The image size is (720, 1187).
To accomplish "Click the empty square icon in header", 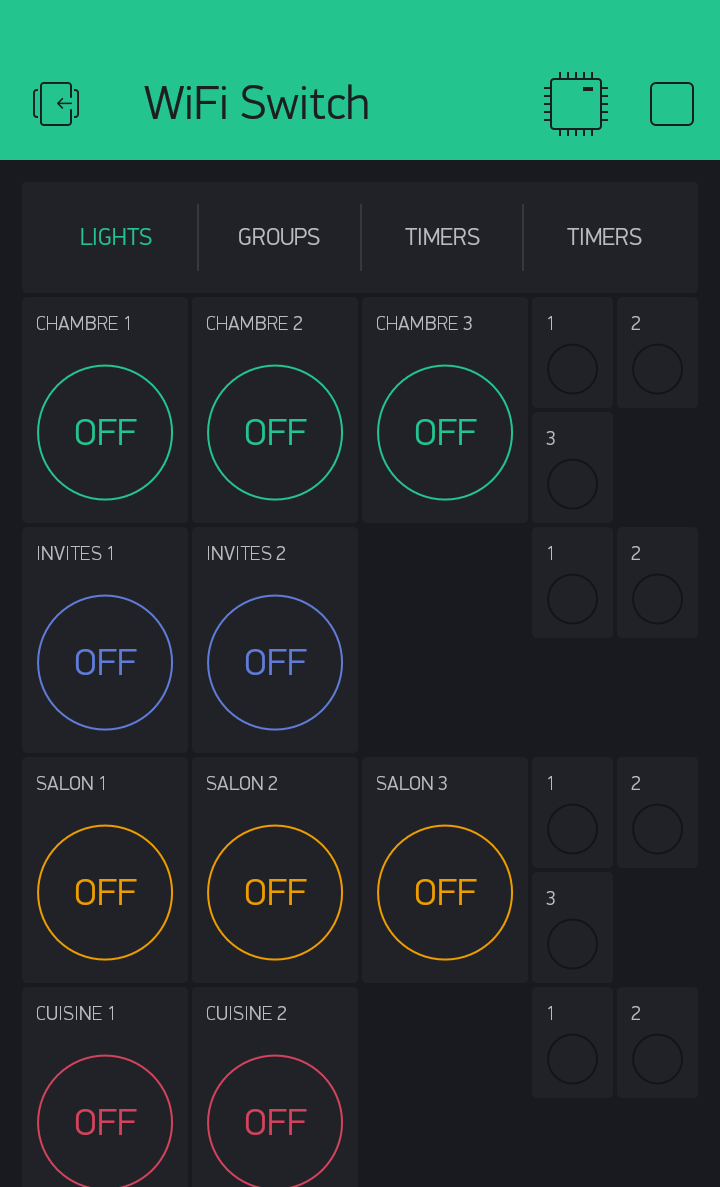I will click(x=672, y=103).
